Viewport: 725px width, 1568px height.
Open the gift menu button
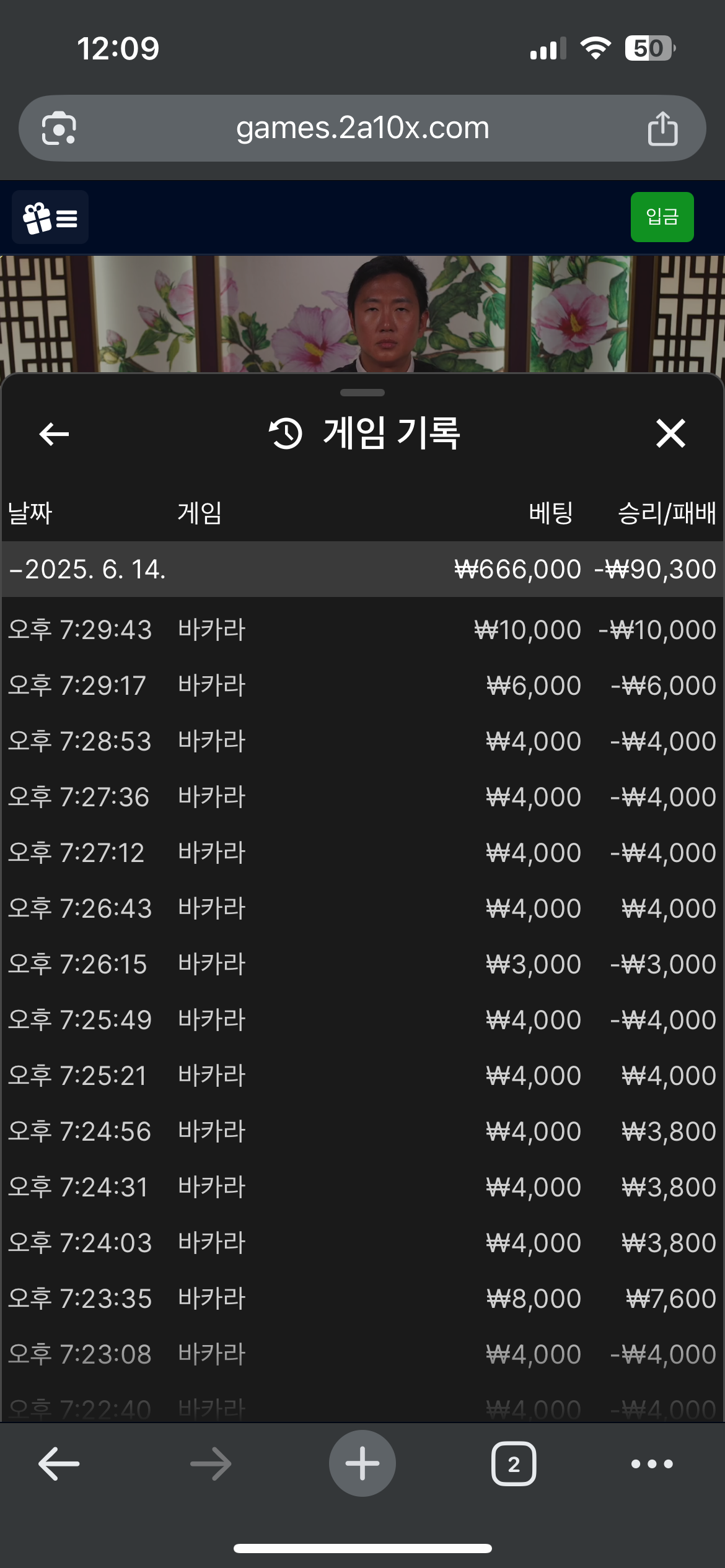coord(50,217)
